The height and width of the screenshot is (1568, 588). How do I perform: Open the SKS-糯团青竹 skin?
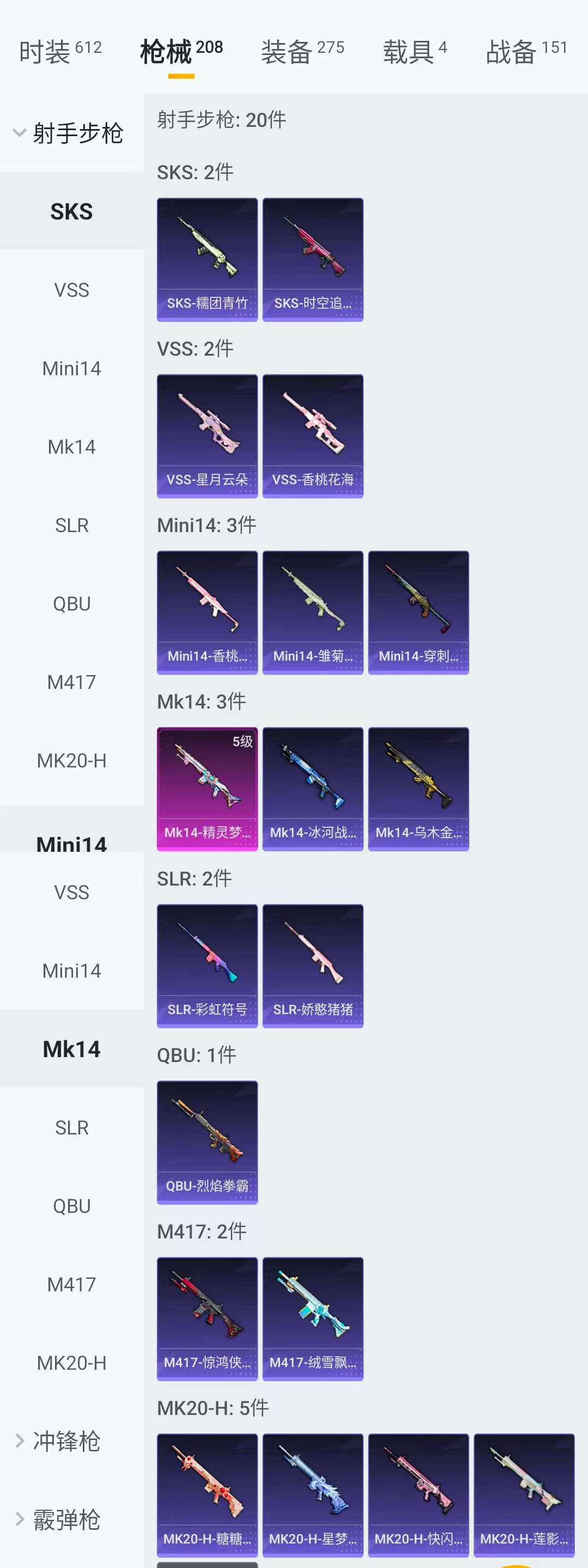pos(207,259)
